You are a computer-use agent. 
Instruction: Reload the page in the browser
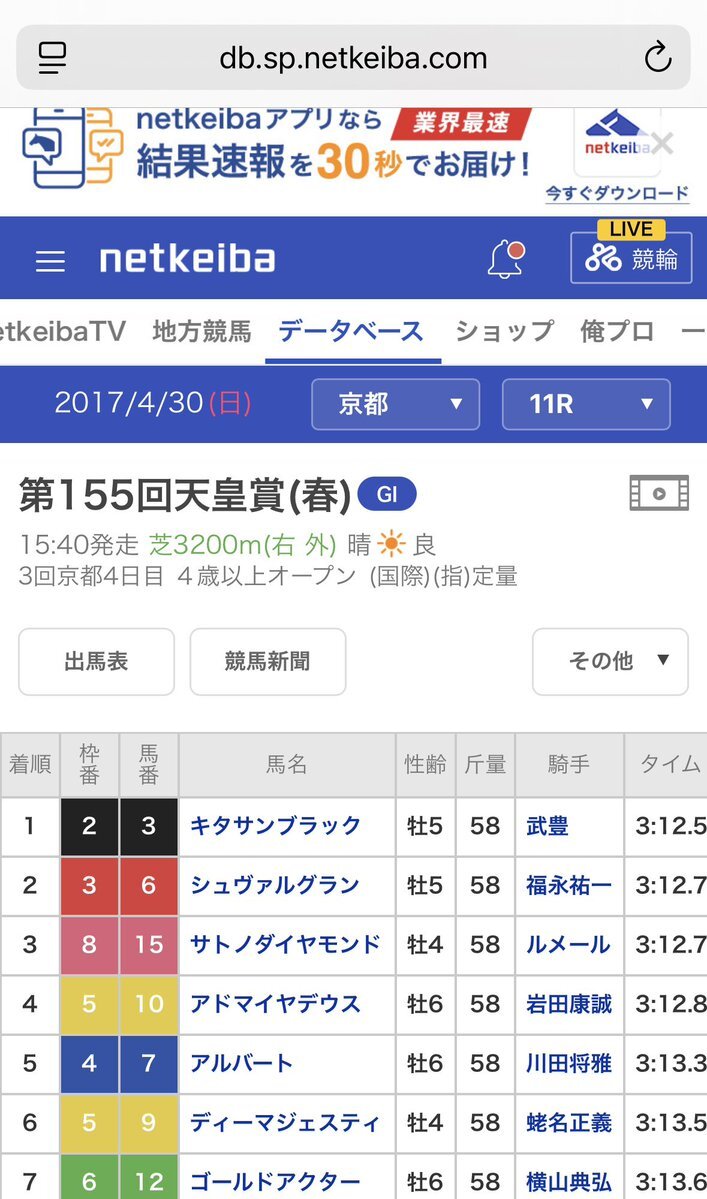pos(657,57)
